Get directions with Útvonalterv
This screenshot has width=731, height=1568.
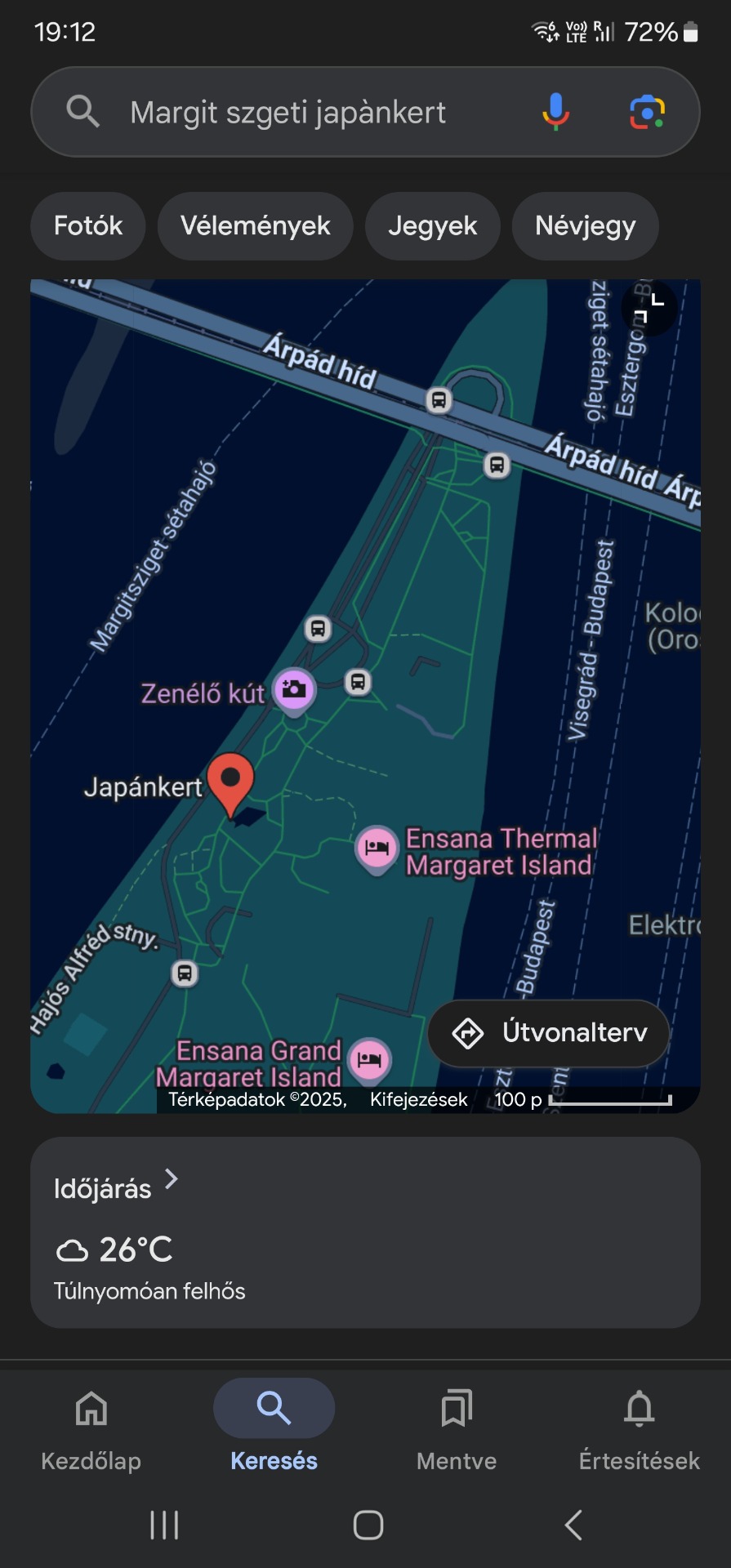549,1033
